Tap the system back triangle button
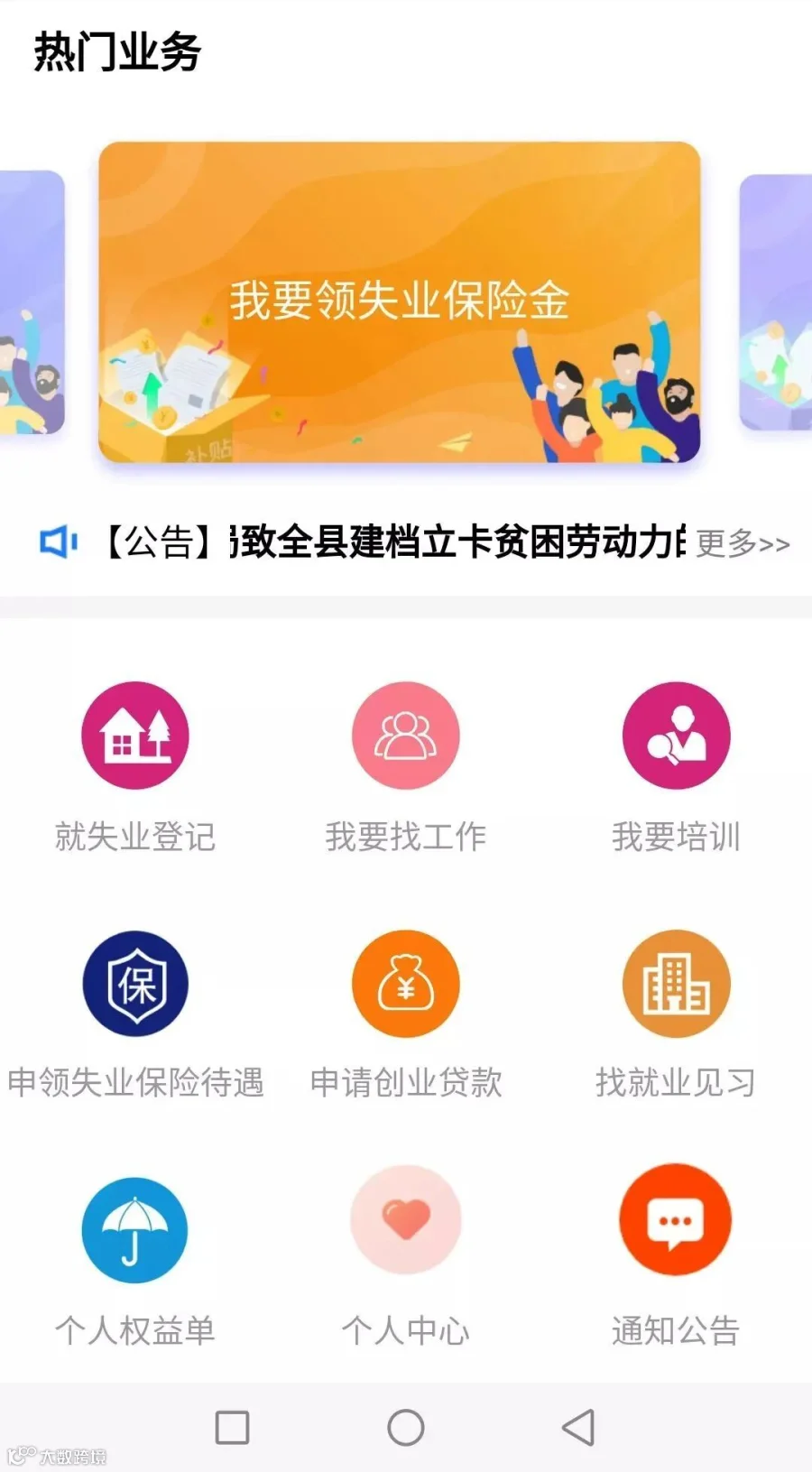 coord(578,1428)
